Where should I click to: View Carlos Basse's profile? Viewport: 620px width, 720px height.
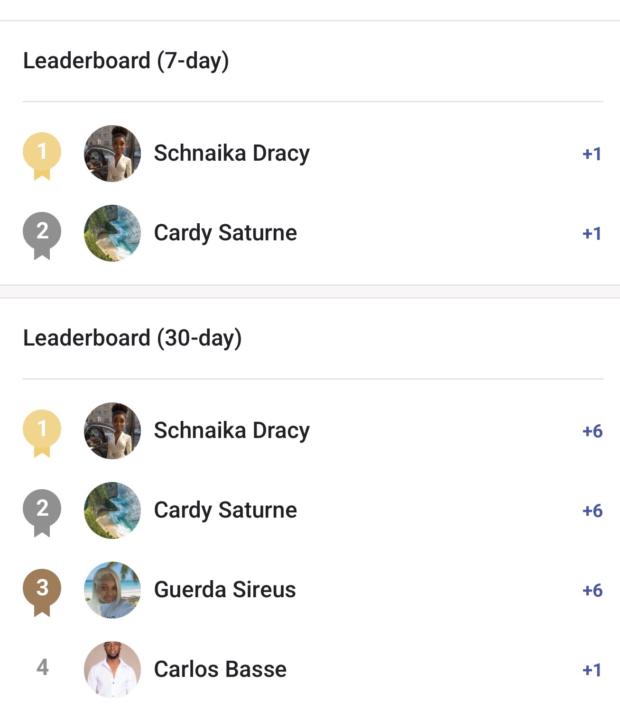pos(220,669)
